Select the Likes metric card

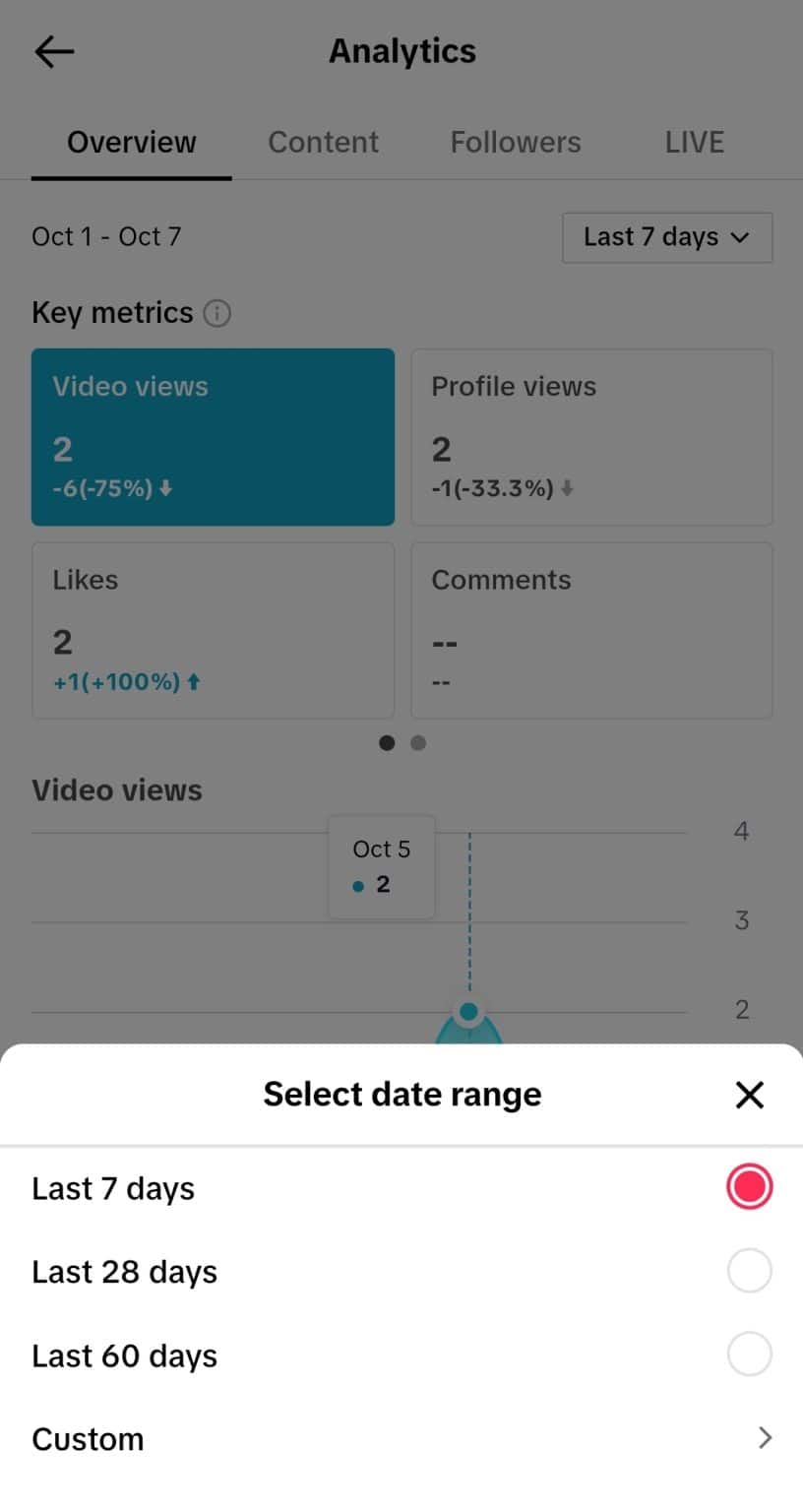coord(213,630)
